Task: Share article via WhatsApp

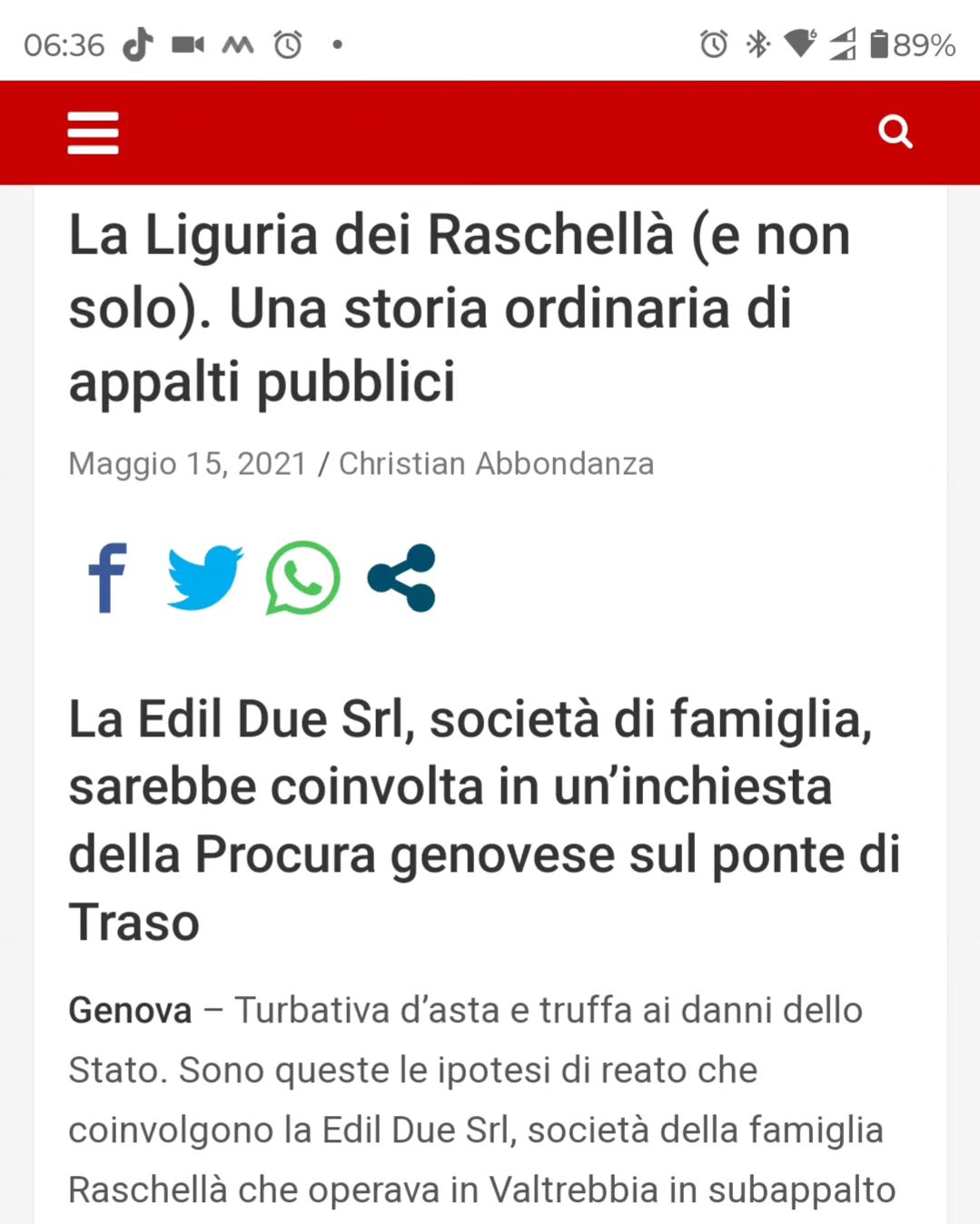Action: [303, 578]
